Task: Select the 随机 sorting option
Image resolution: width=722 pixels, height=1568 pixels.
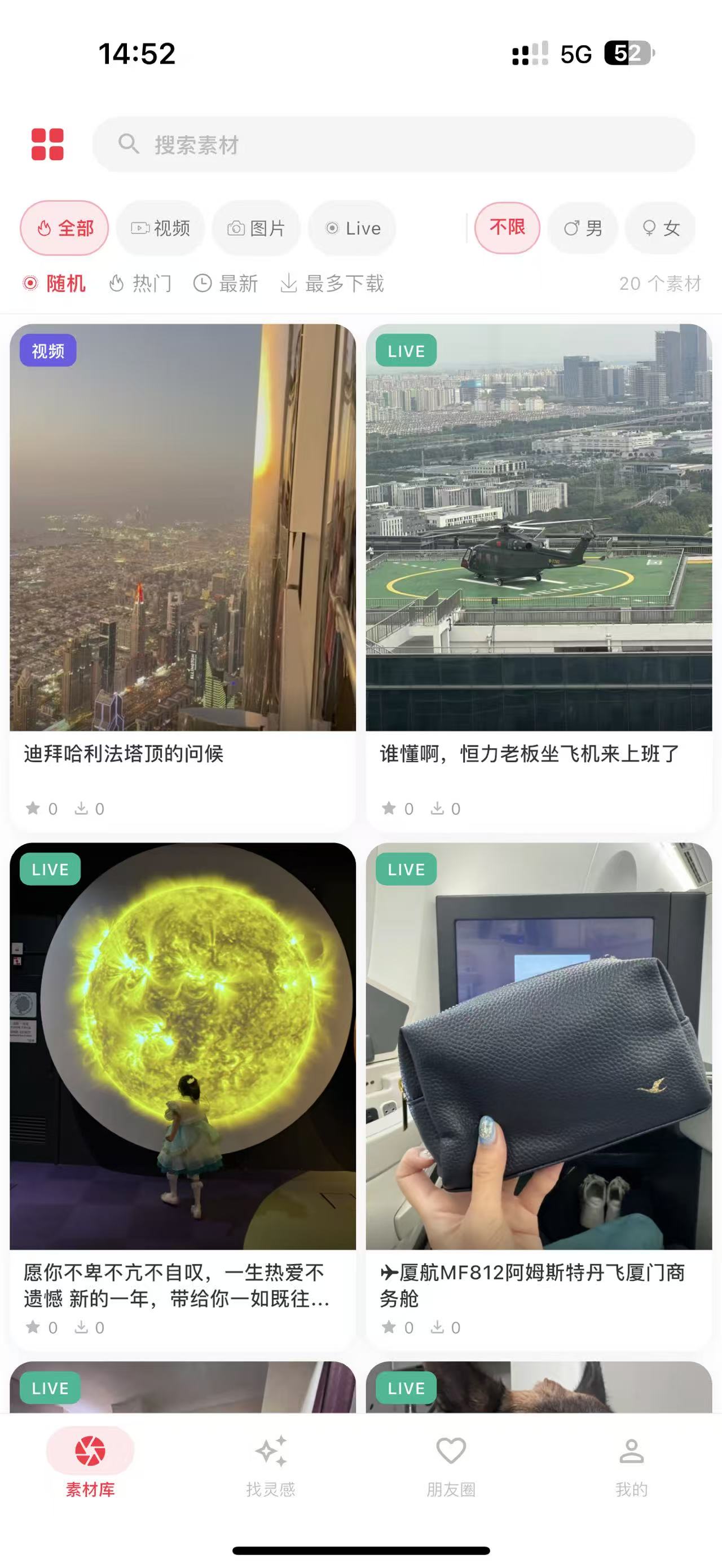Action: [55, 283]
